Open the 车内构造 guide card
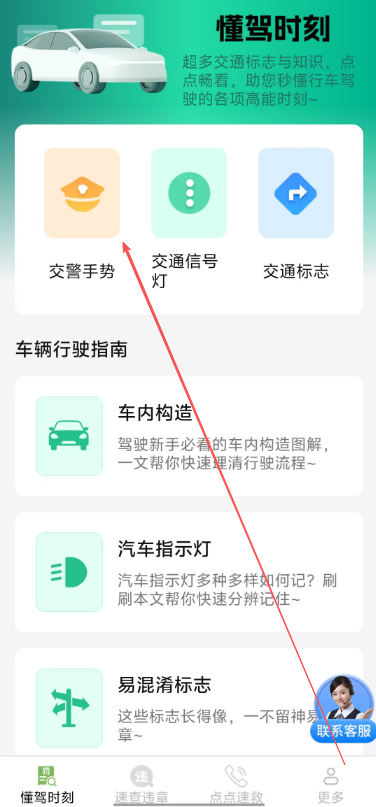This screenshot has width=376, height=807. tap(189, 435)
